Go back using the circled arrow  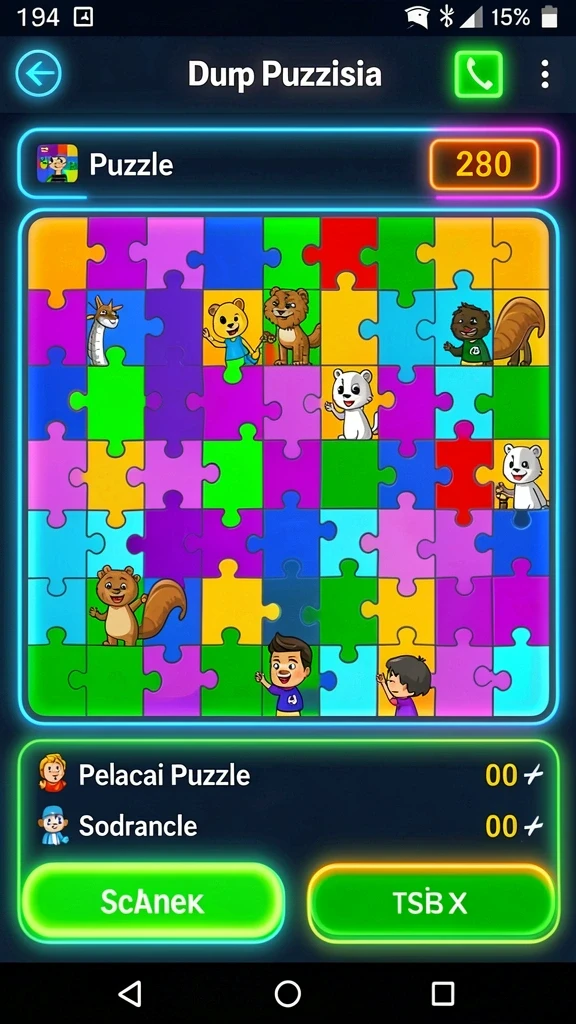[x=39, y=74]
